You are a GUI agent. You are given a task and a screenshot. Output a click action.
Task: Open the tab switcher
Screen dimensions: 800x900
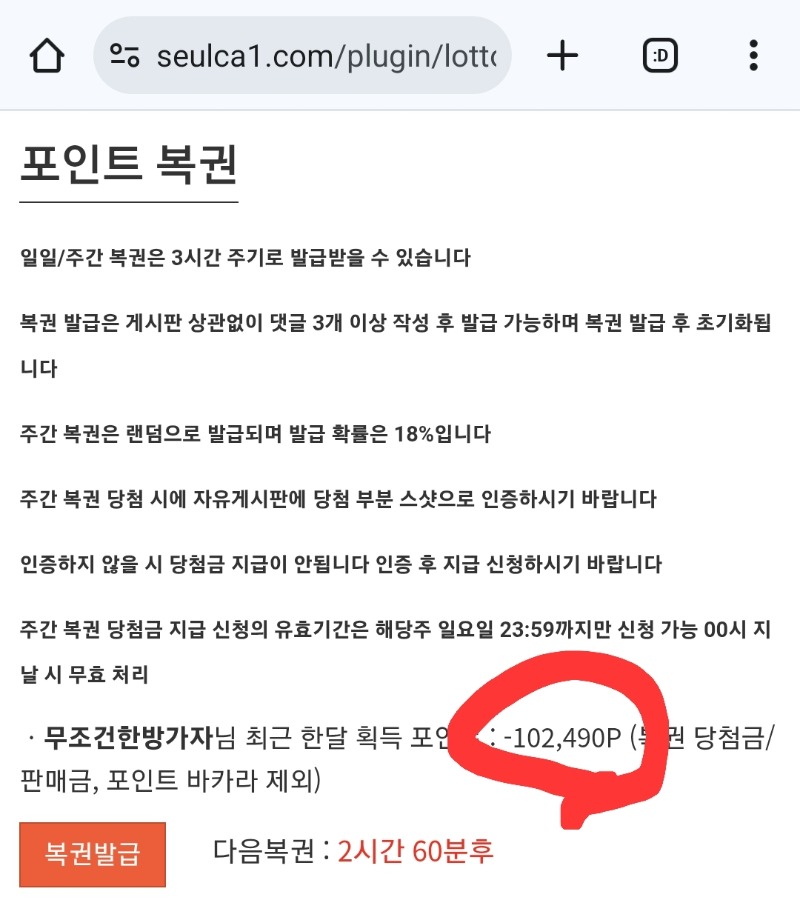coord(660,56)
